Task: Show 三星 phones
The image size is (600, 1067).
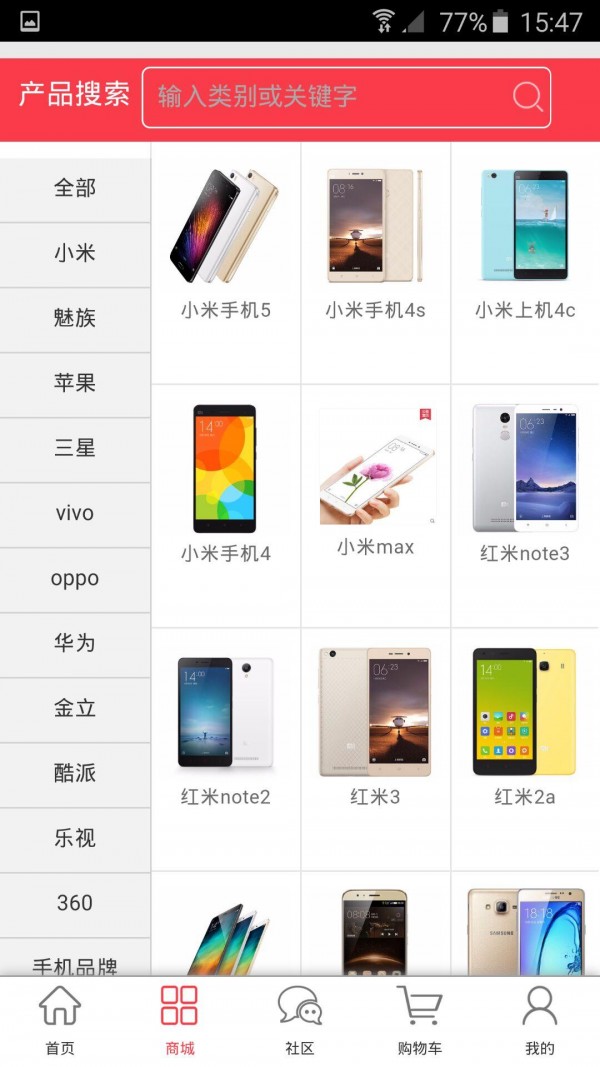Action: [x=75, y=448]
